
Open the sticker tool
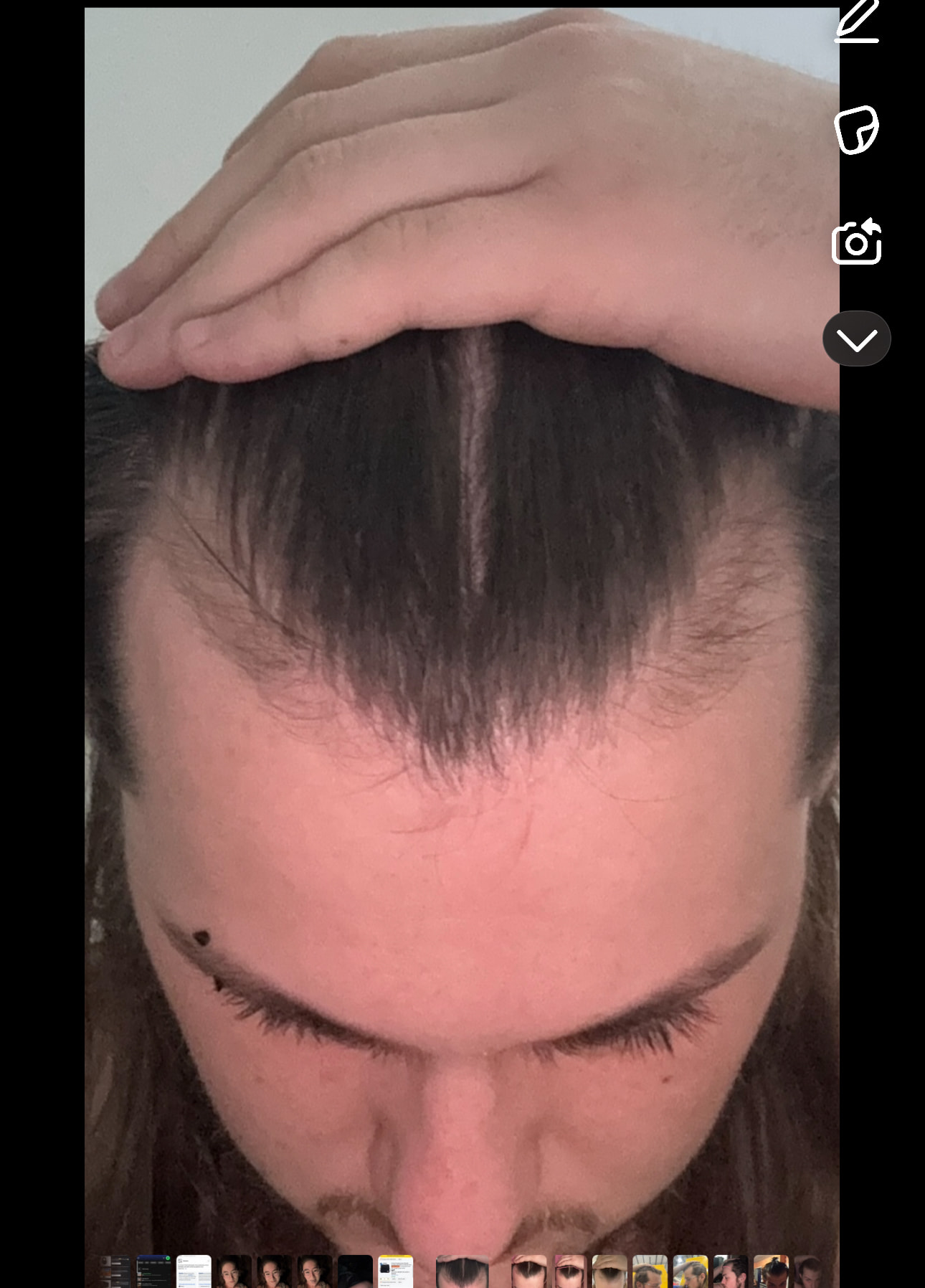[x=856, y=130]
